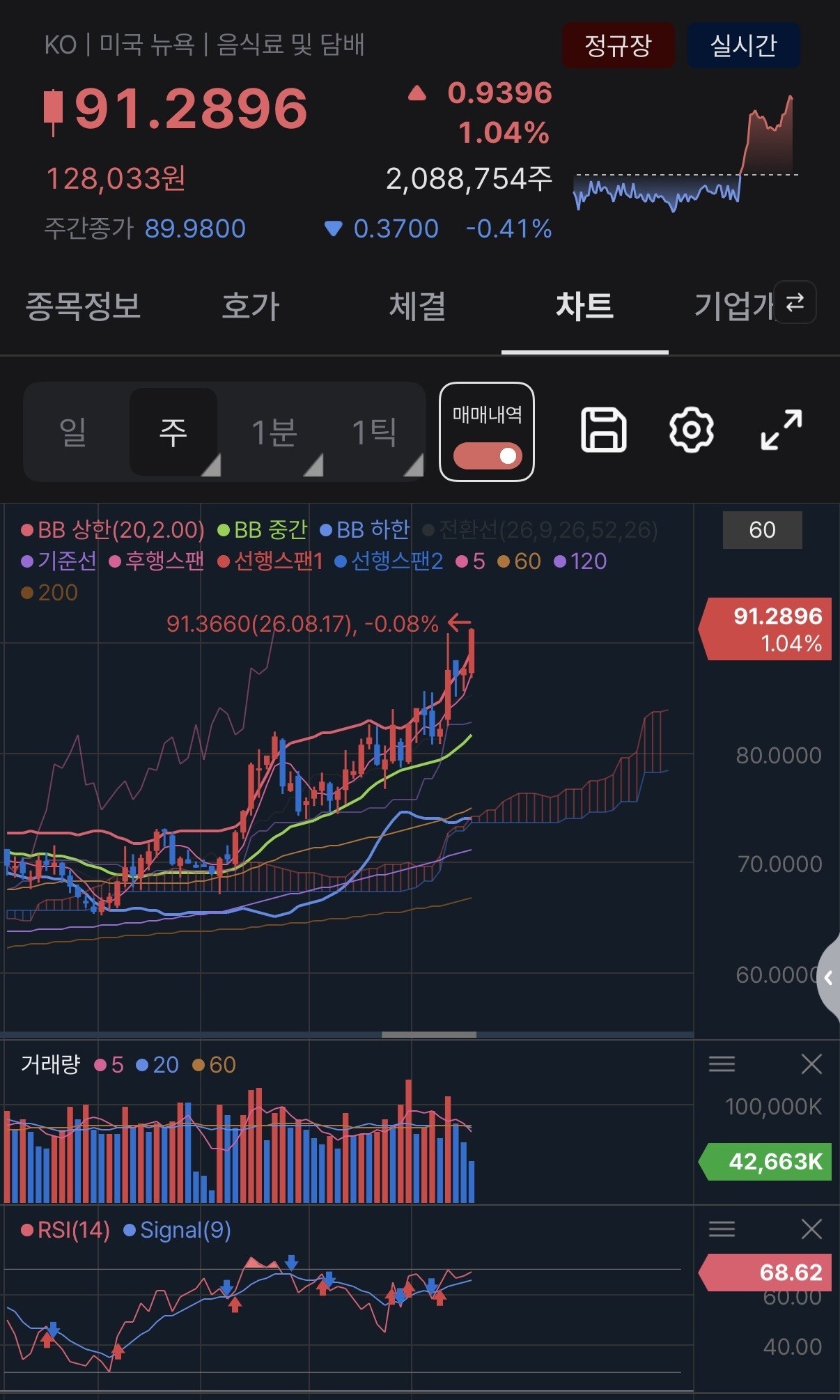The width and height of the screenshot is (840, 1400).
Task: Tap the 실시간 button
Action: 743,45
